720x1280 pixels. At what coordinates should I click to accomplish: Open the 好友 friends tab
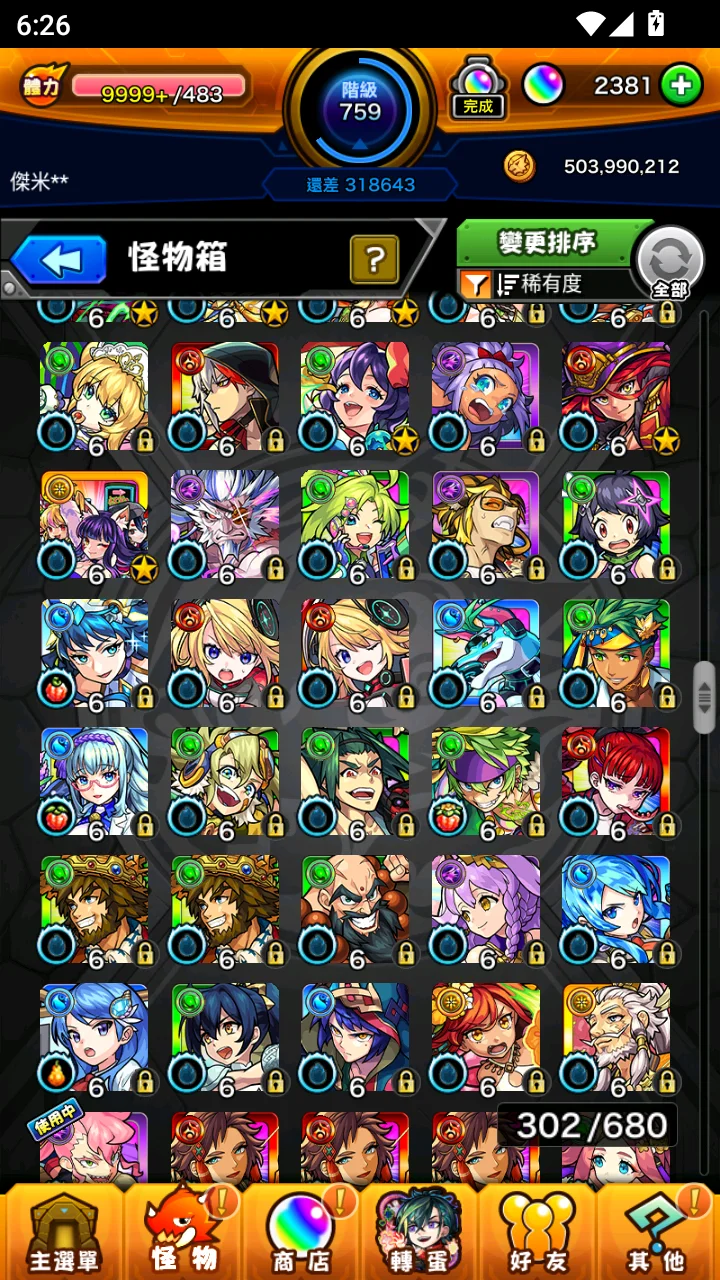click(538, 1232)
